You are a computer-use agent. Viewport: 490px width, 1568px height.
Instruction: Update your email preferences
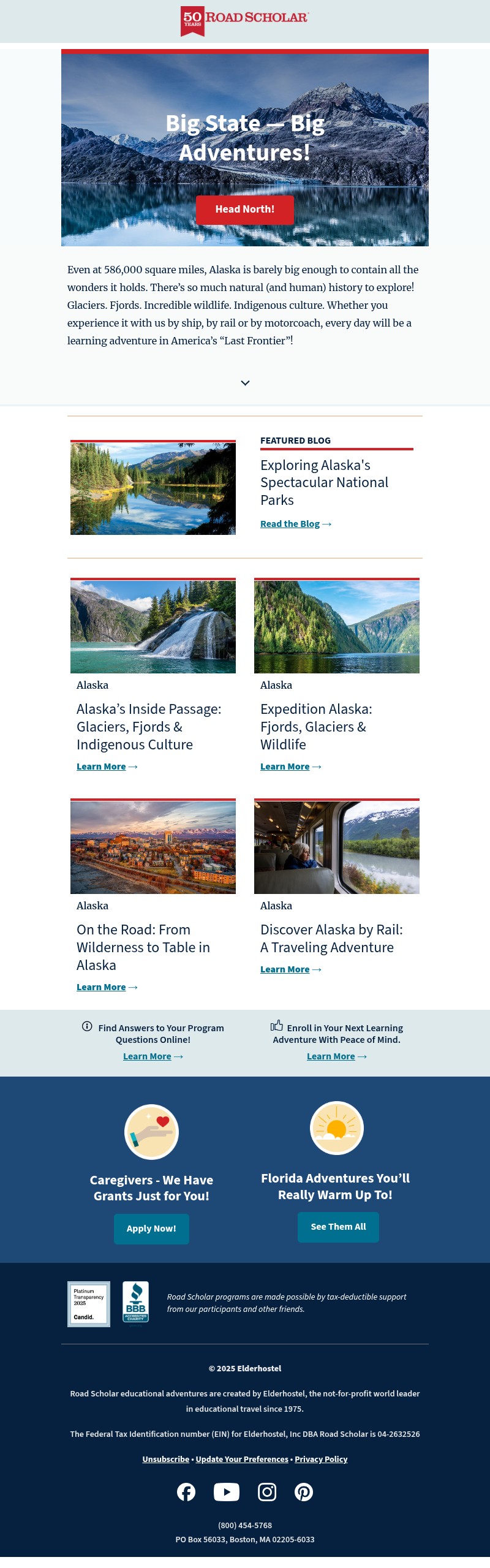(242, 1459)
